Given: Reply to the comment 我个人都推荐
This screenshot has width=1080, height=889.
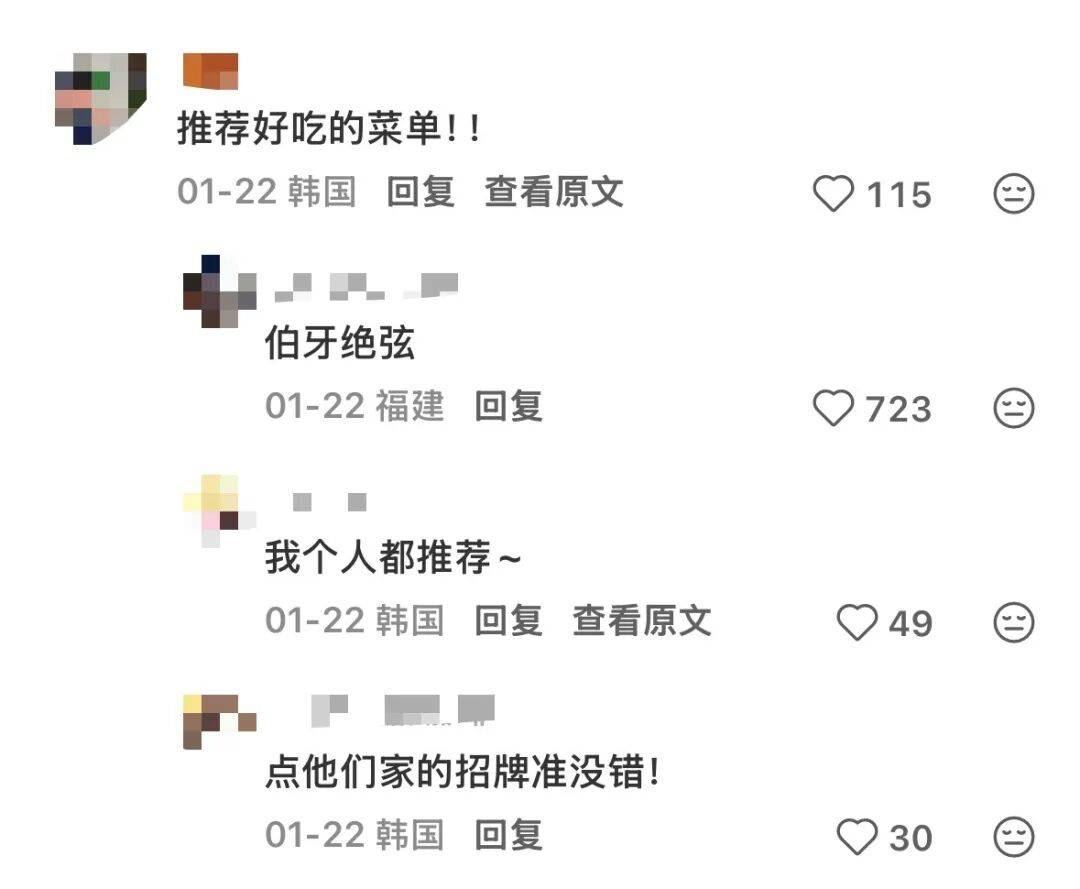Looking at the screenshot, I should [508, 621].
